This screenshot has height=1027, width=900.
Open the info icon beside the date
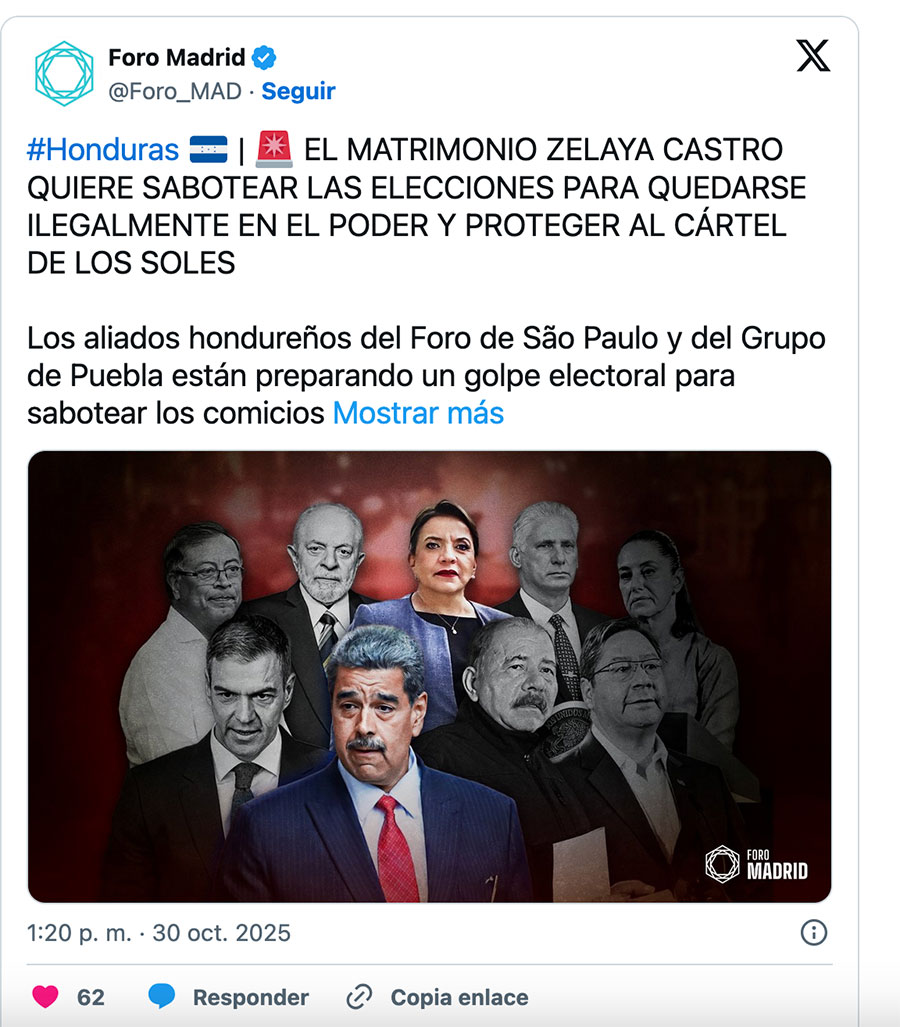[x=814, y=933]
